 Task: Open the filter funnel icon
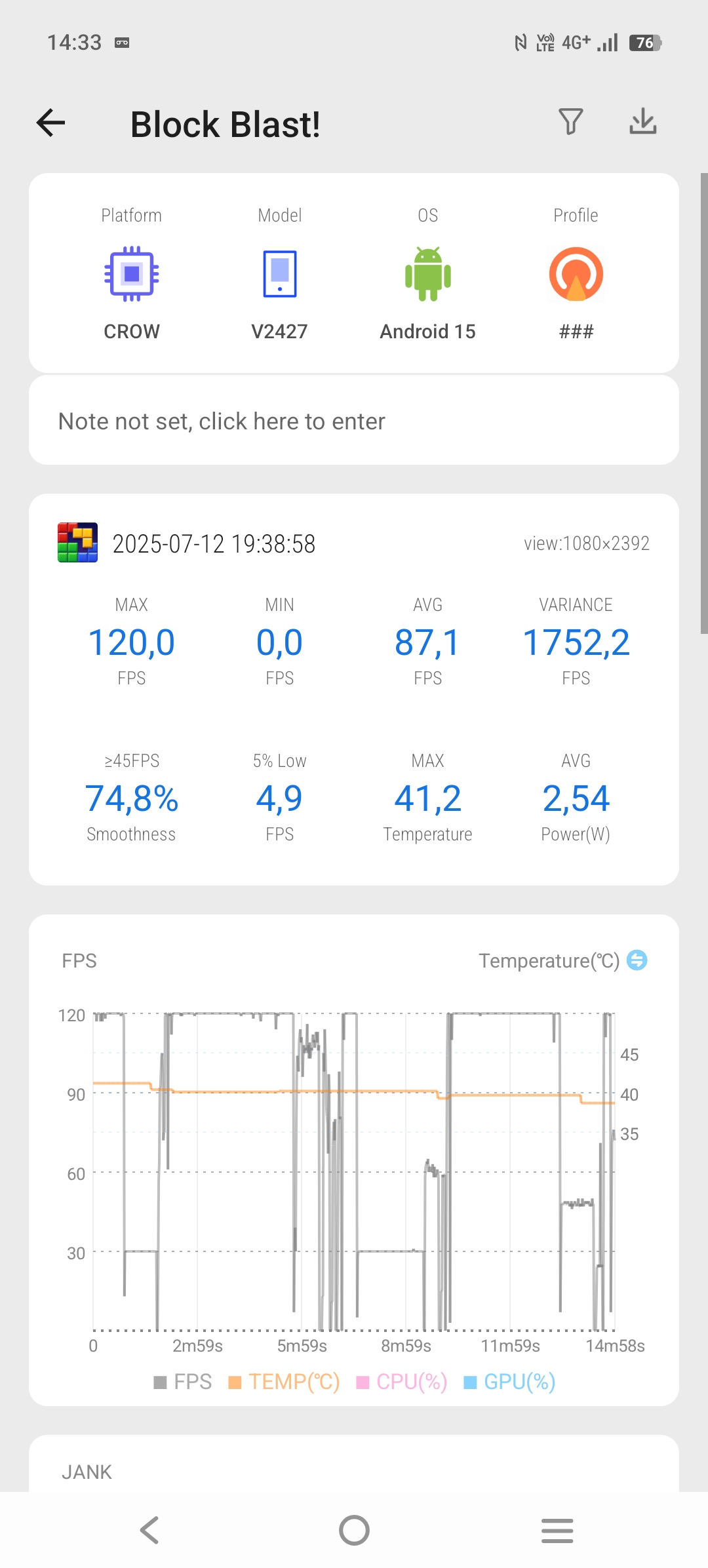coord(570,122)
